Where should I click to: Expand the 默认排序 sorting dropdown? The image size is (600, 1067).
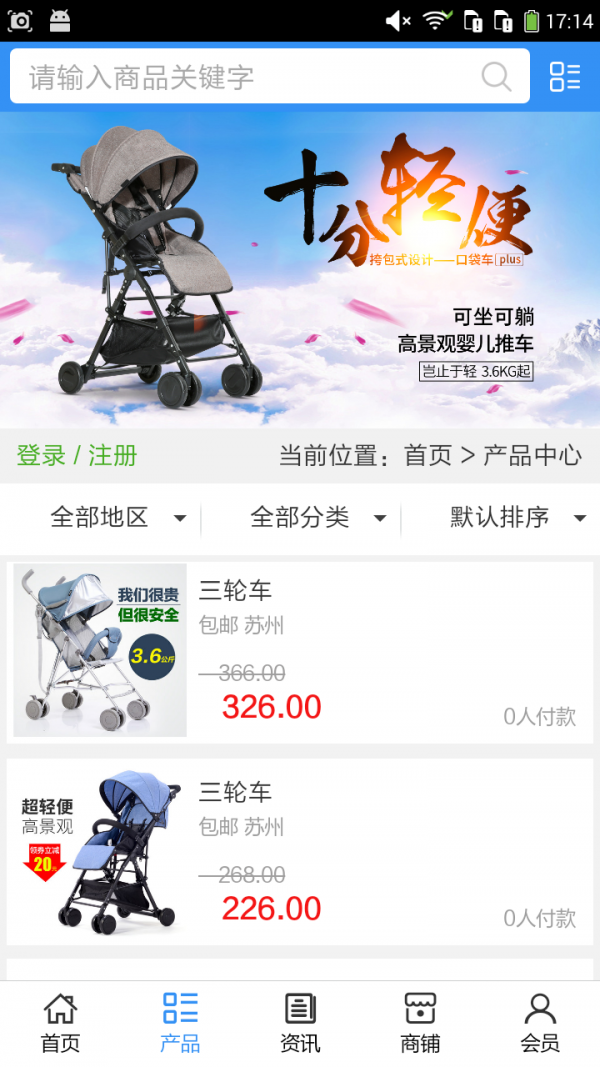click(517, 518)
